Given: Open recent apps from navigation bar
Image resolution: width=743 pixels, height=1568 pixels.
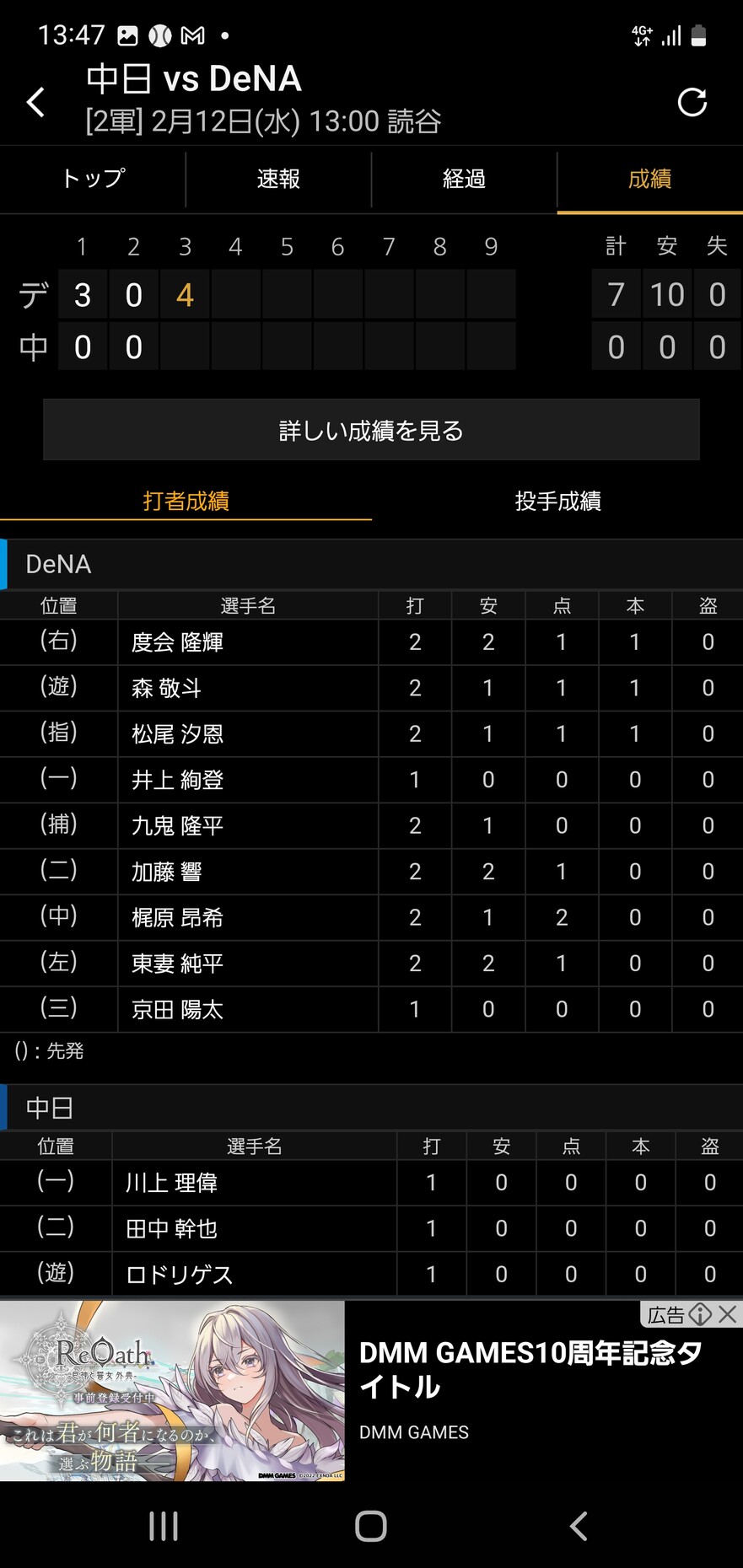Looking at the screenshot, I should (x=164, y=1526).
